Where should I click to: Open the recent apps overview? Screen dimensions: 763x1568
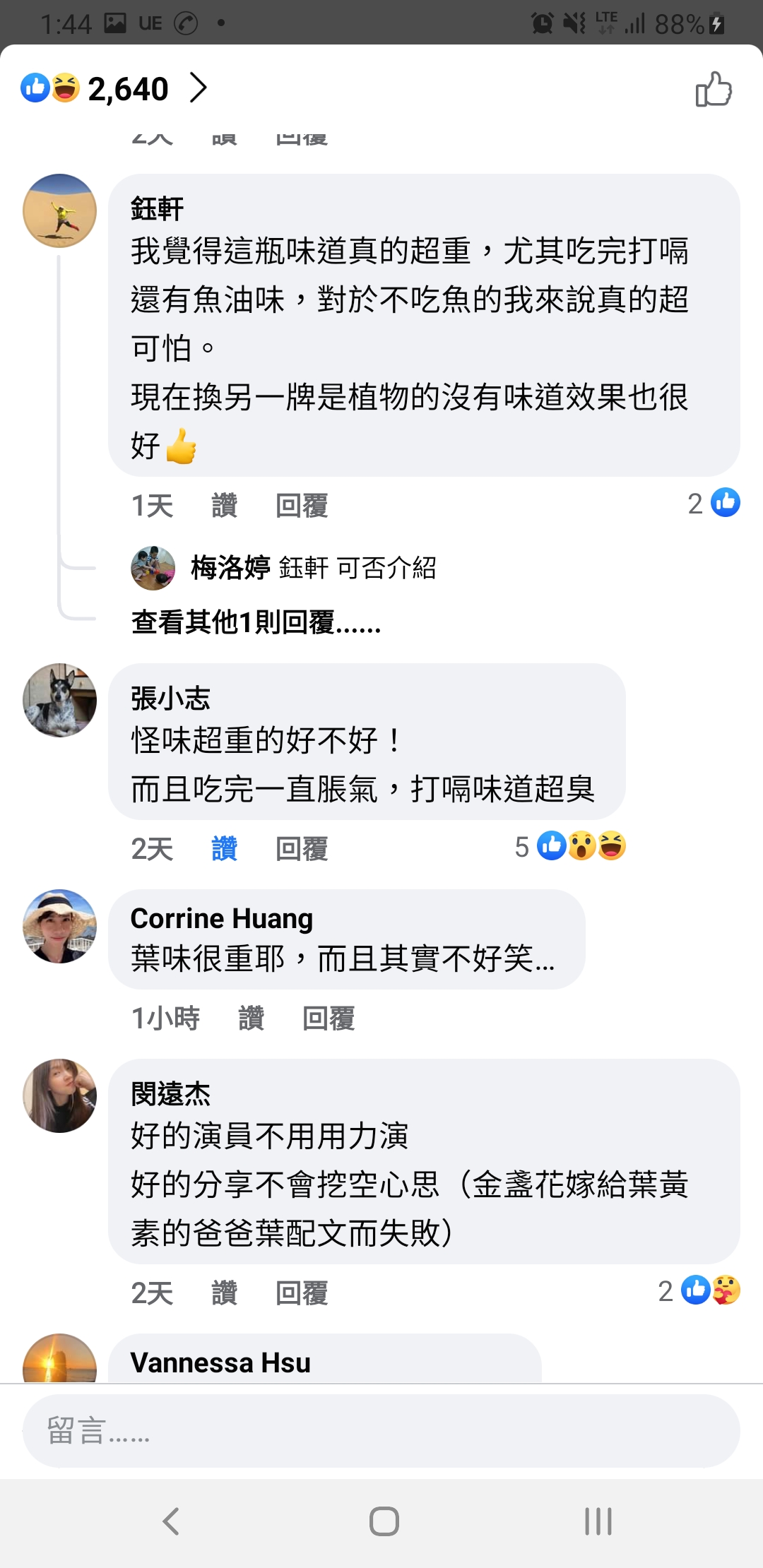(598, 1521)
